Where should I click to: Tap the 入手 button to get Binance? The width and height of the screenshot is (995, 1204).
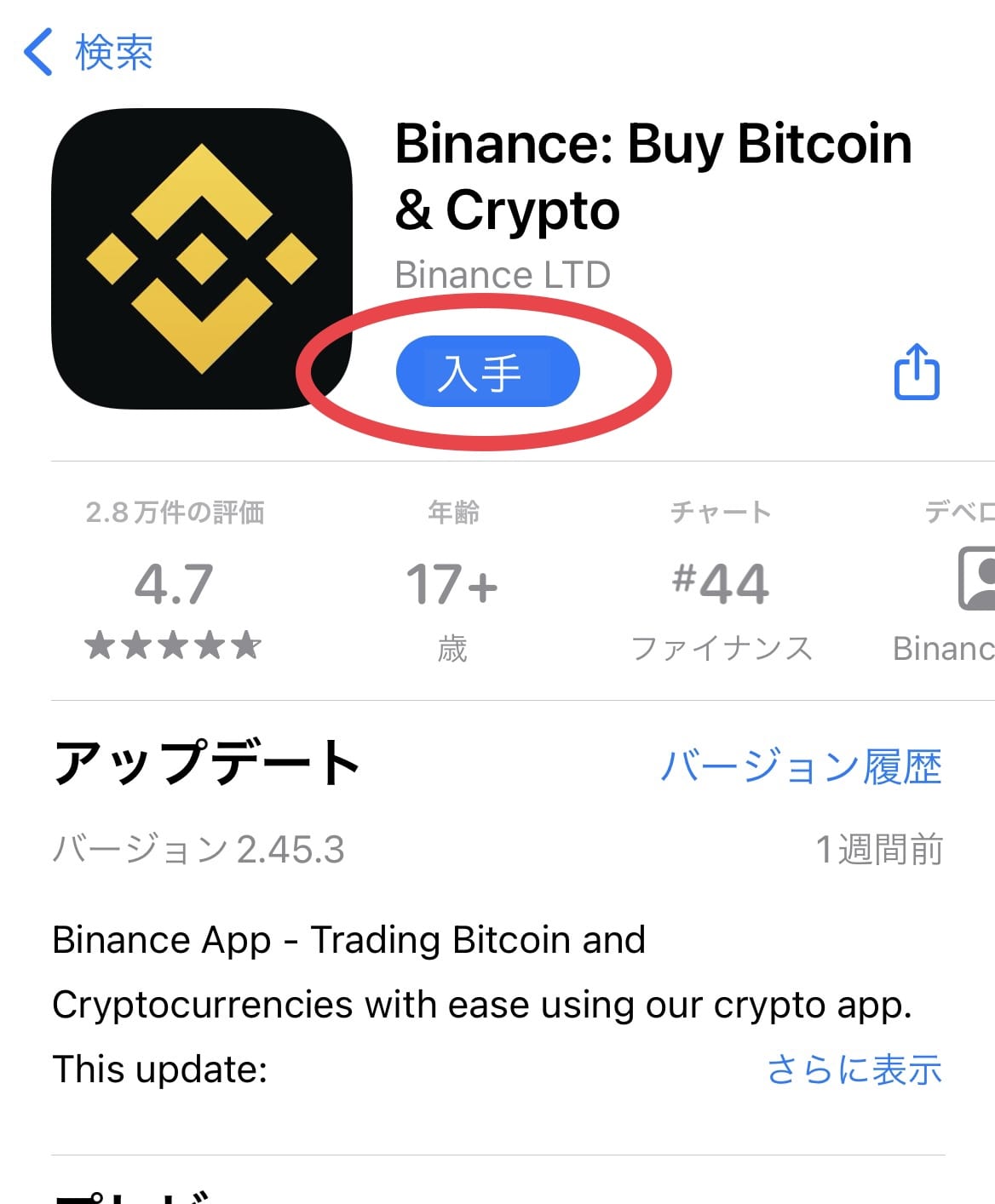(487, 372)
